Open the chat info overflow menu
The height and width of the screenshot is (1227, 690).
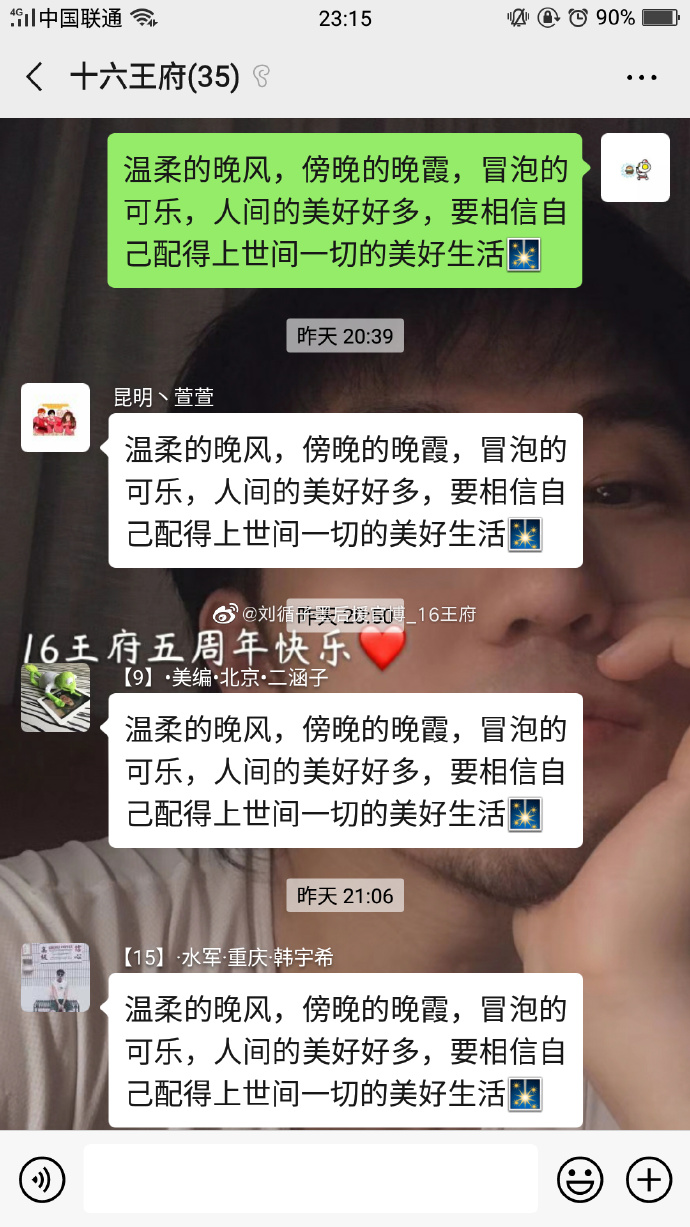click(x=641, y=77)
